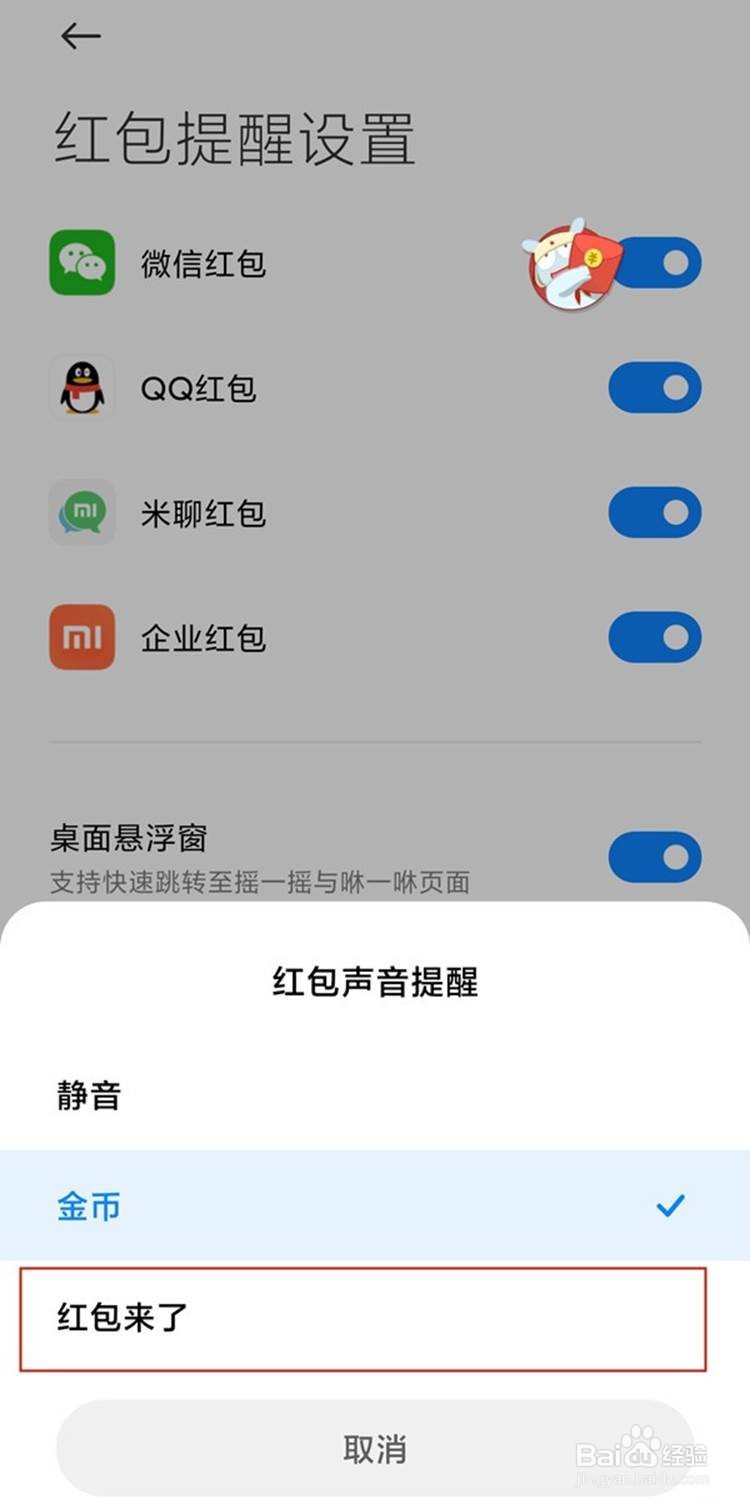Tap the 取消 cancel button
The height and width of the screenshot is (1505, 750).
[375, 1447]
